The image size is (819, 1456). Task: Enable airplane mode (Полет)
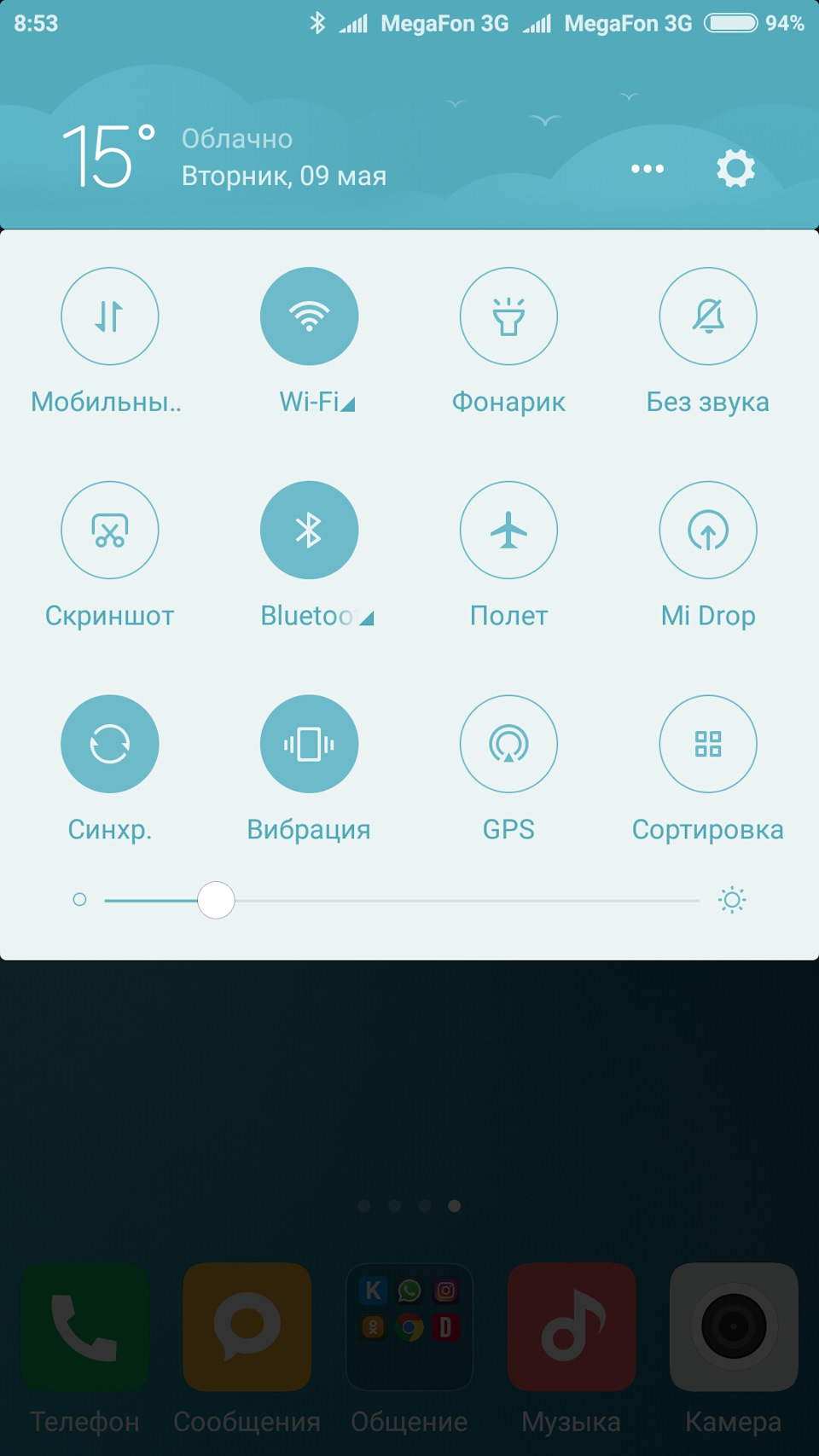click(508, 531)
